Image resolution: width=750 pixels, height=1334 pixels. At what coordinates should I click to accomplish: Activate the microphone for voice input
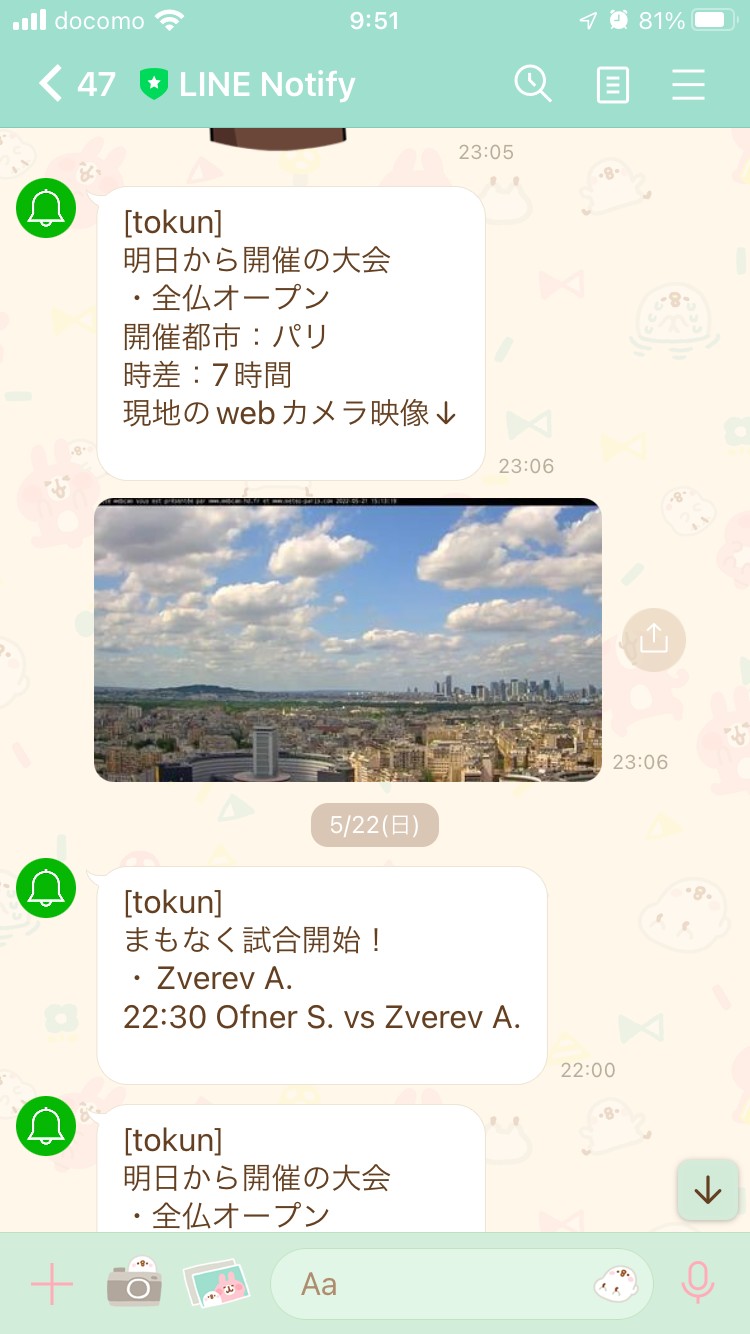coord(697,1283)
